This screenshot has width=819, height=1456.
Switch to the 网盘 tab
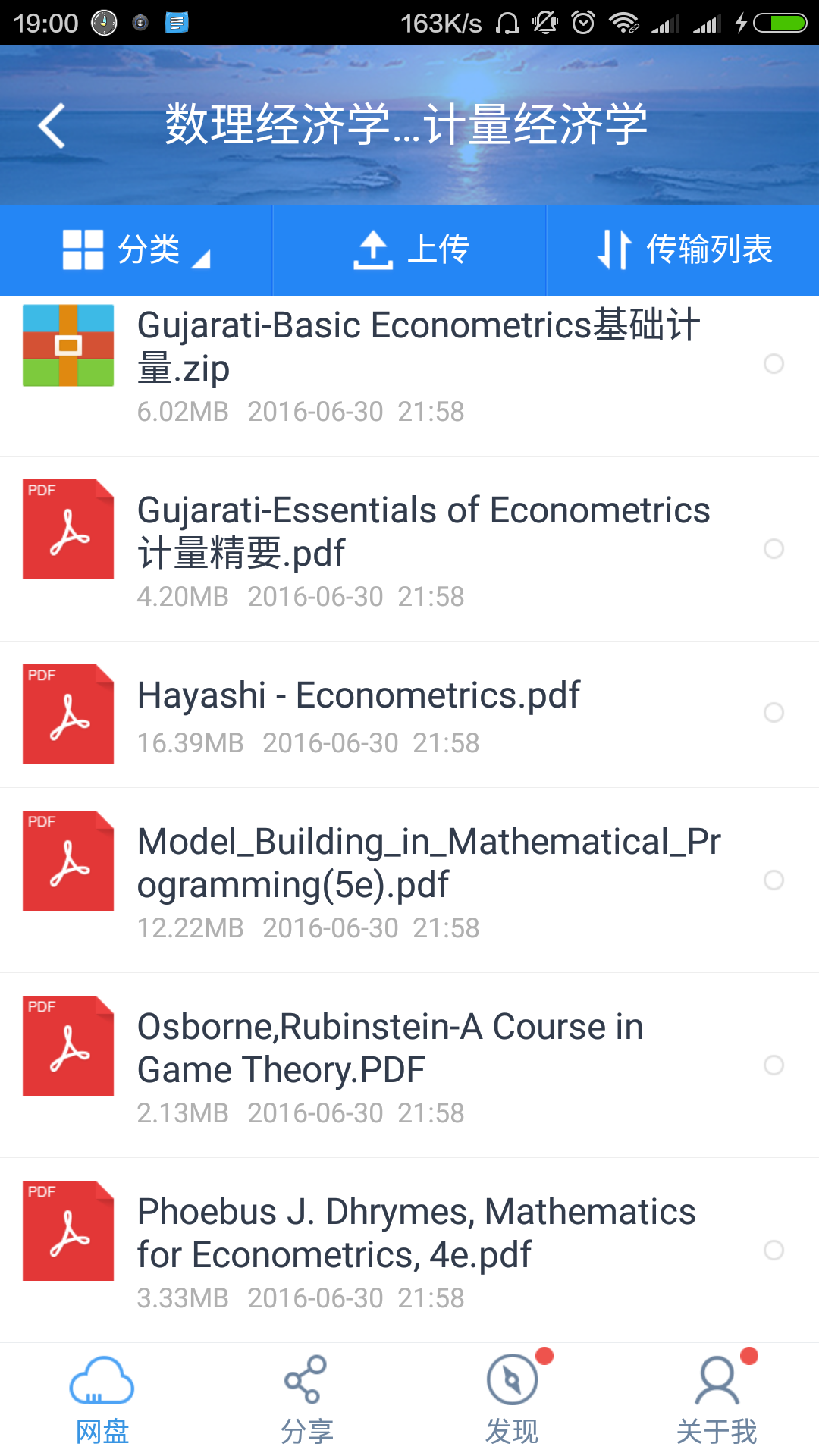(x=102, y=1400)
